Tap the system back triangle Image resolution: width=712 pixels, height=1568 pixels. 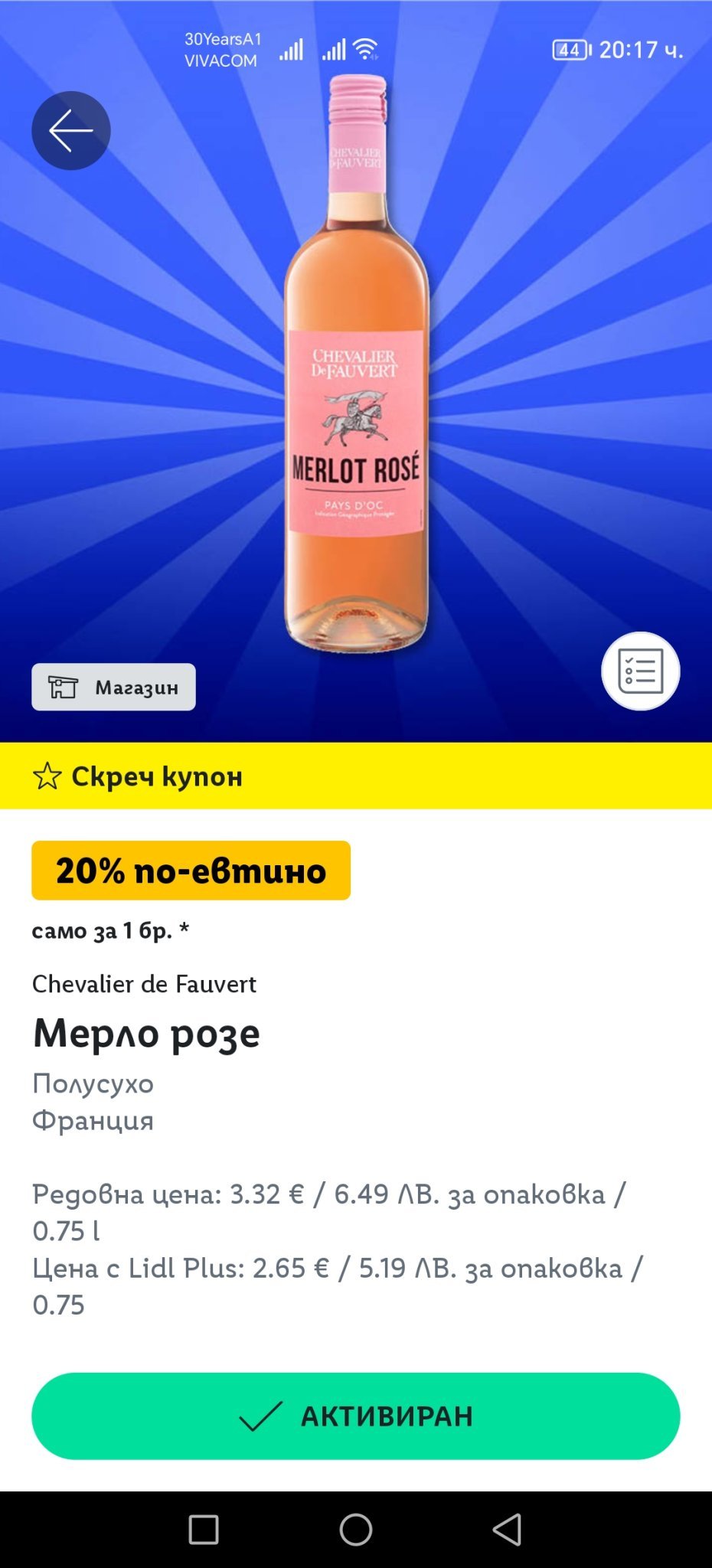(x=507, y=1530)
